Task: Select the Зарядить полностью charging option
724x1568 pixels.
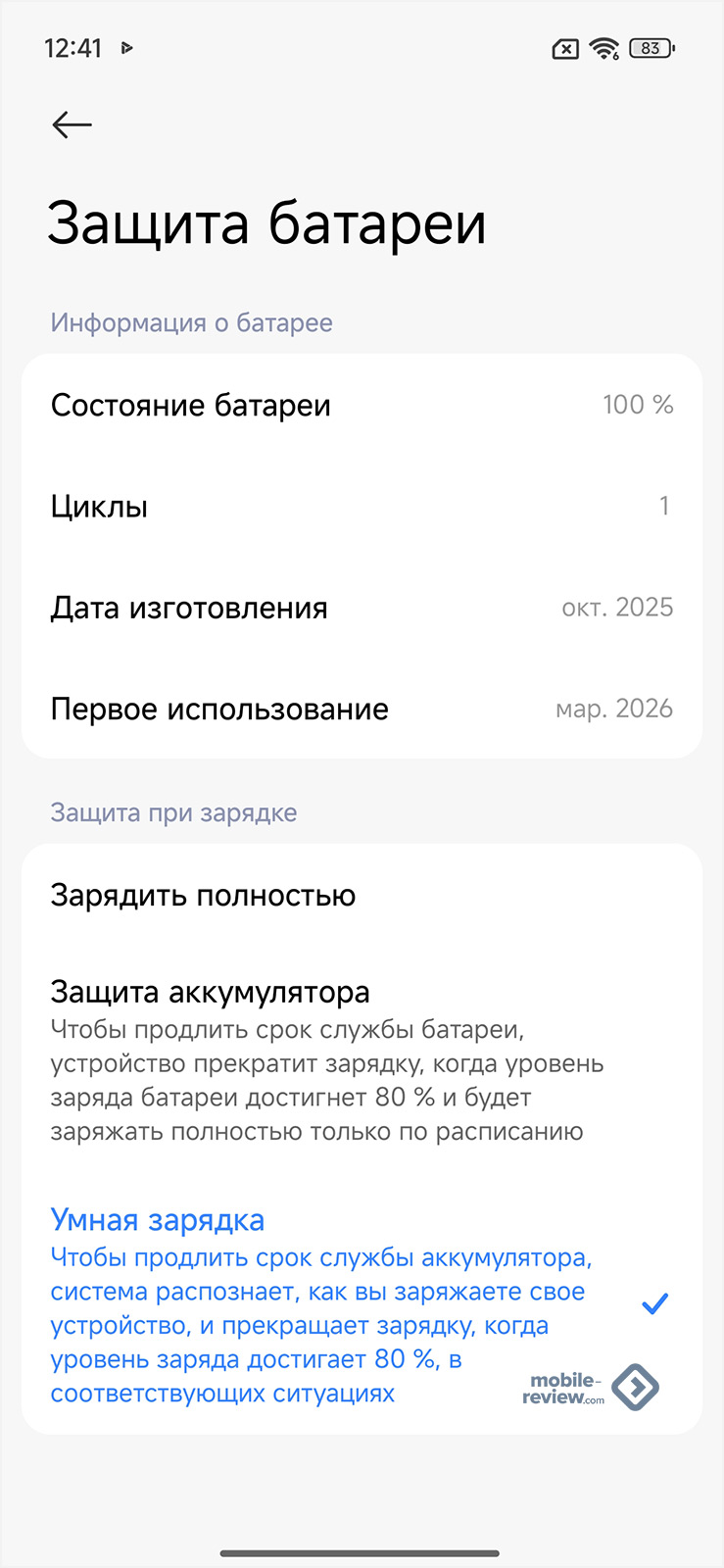Action: point(203,896)
